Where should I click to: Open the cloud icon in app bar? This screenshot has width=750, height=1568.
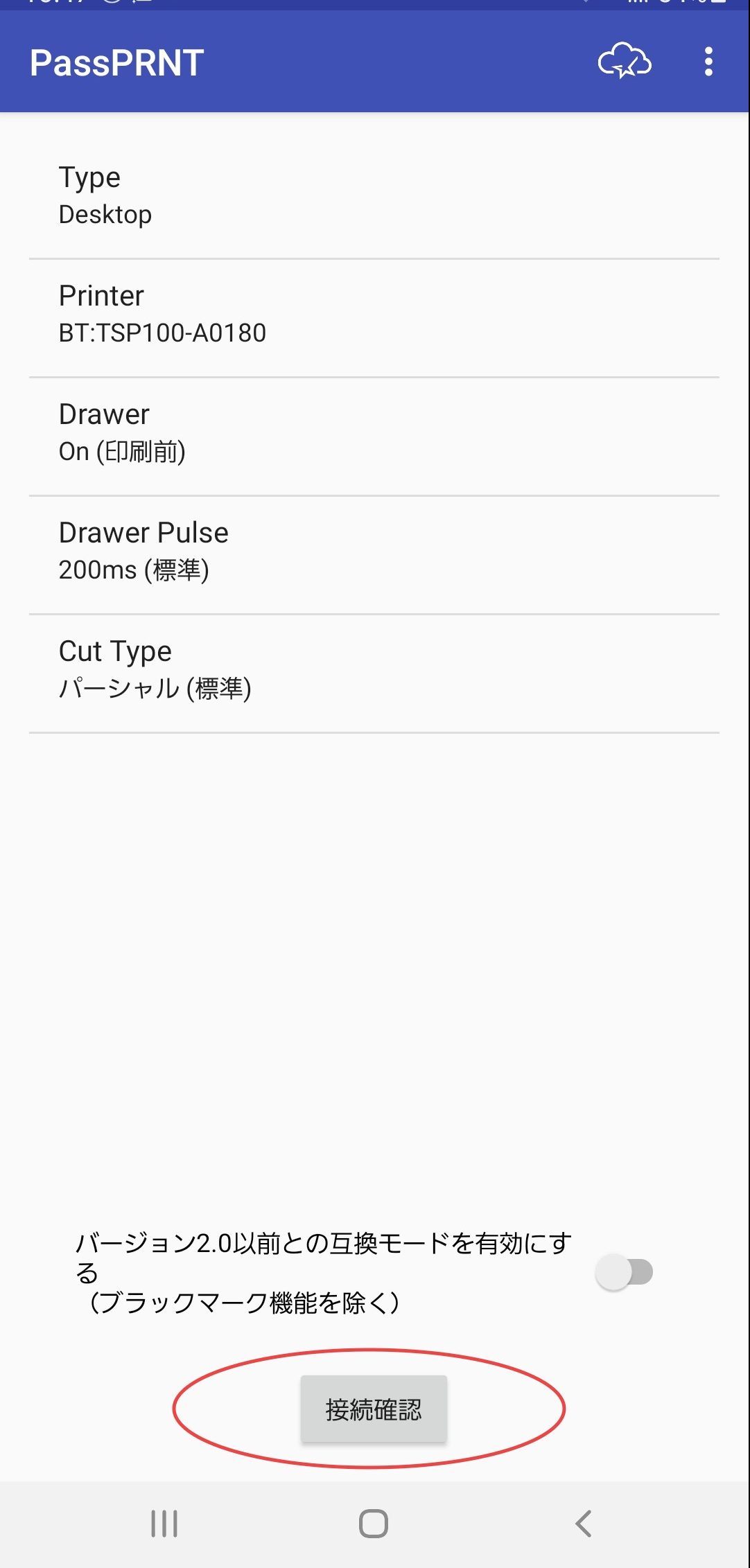click(625, 62)
